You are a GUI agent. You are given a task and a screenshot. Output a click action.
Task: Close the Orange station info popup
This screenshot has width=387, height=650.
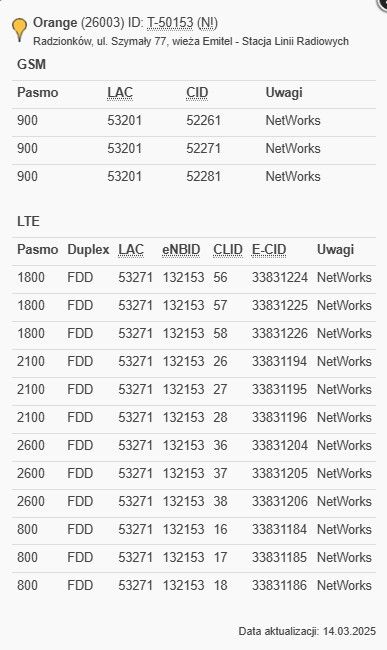(x=383, y=3)
